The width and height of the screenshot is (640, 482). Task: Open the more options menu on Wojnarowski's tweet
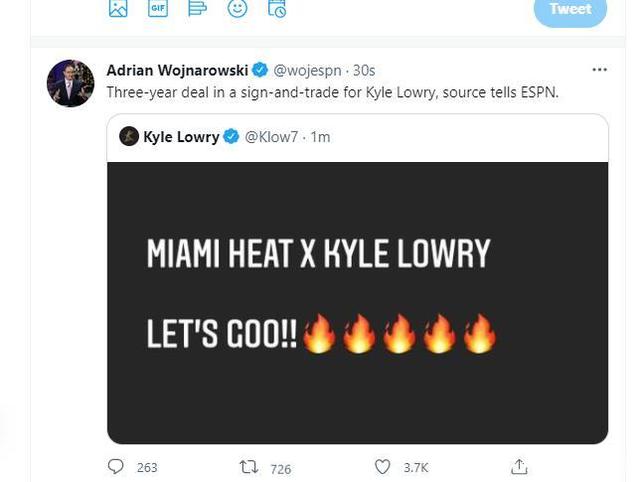[599, 70]
